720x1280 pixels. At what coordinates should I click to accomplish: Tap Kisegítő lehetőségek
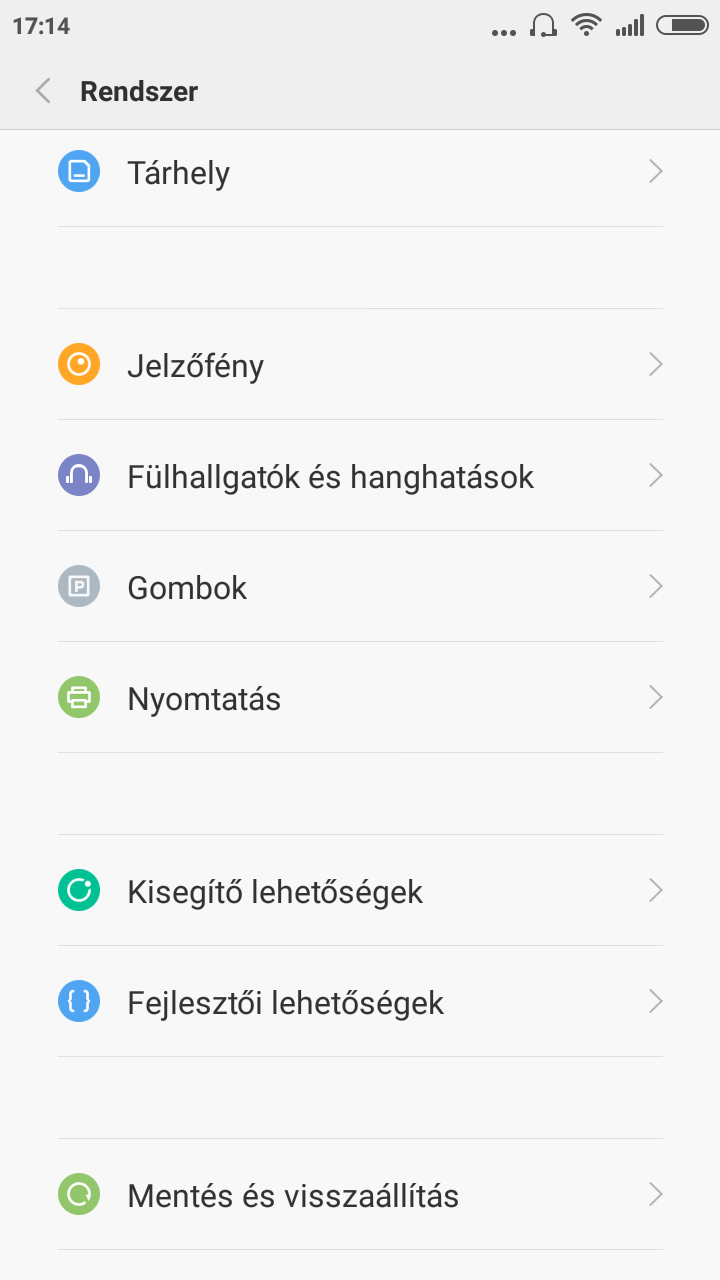click(360, 891)
